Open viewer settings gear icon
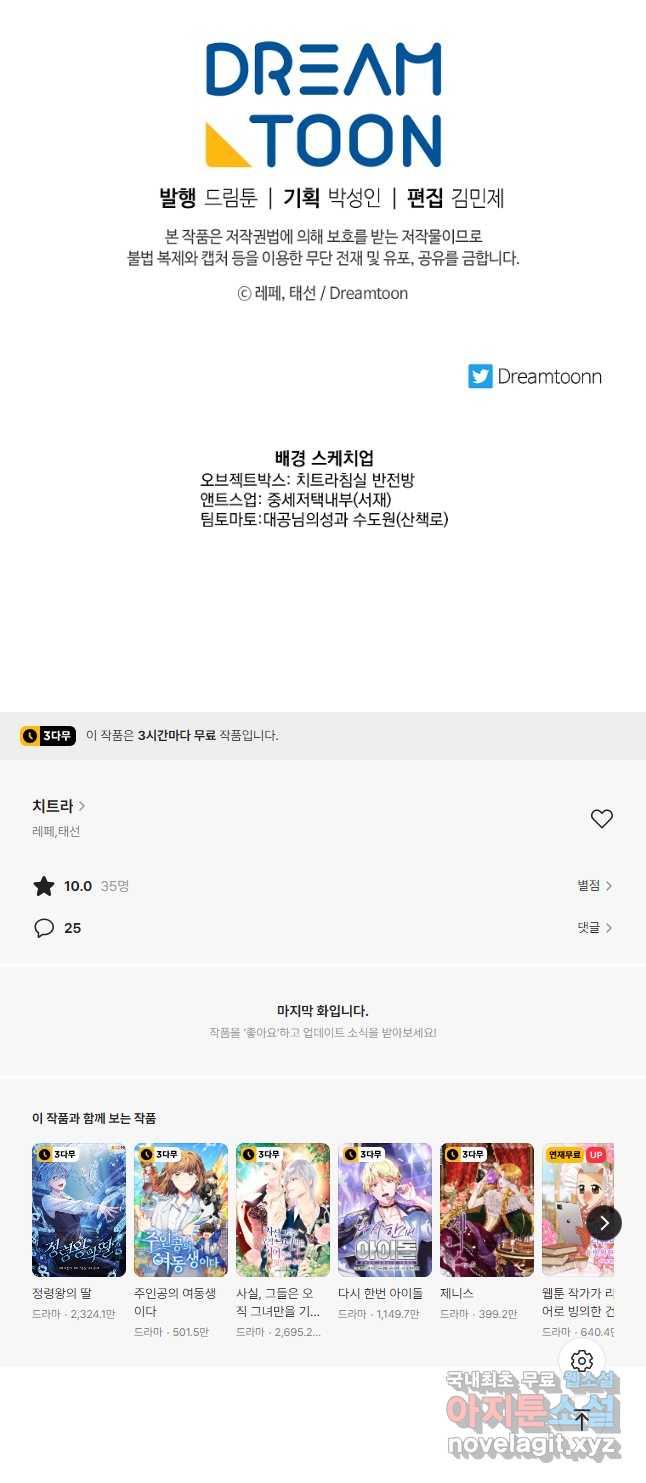 582,1361
